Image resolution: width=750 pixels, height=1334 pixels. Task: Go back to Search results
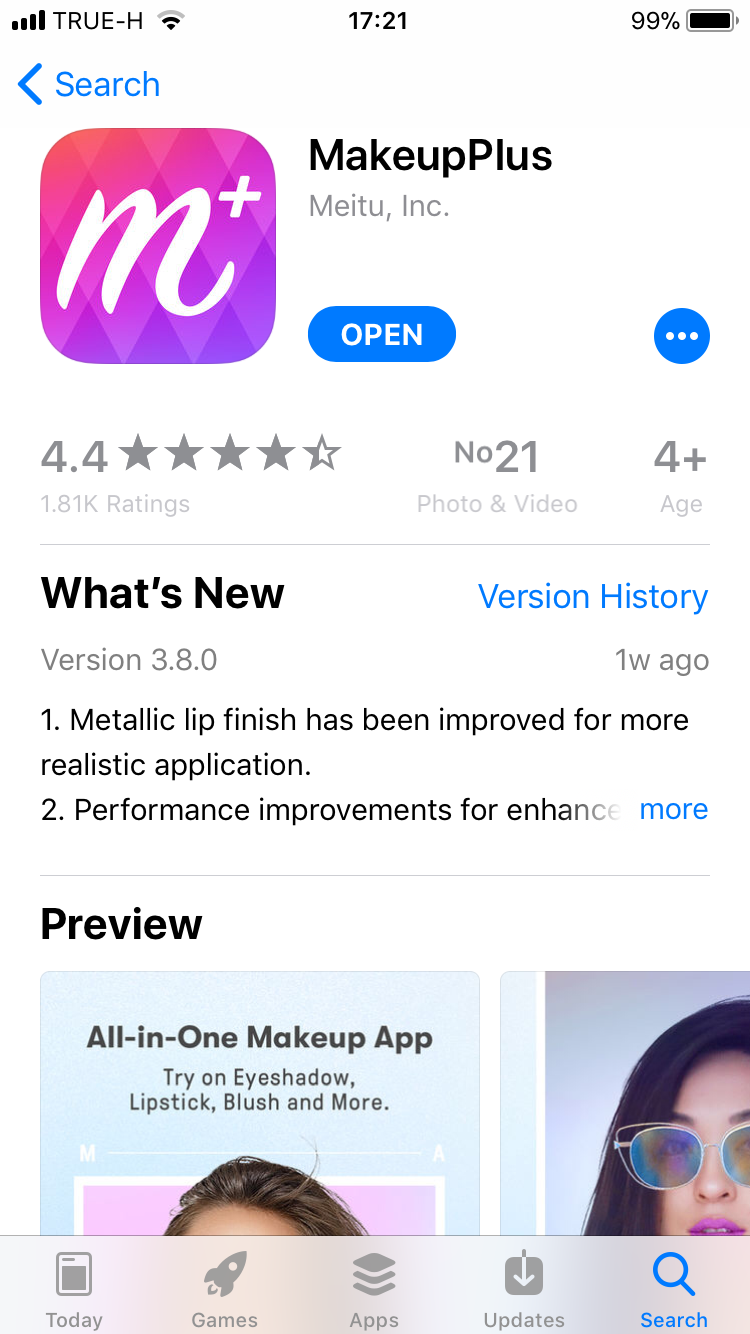(90, 85)
